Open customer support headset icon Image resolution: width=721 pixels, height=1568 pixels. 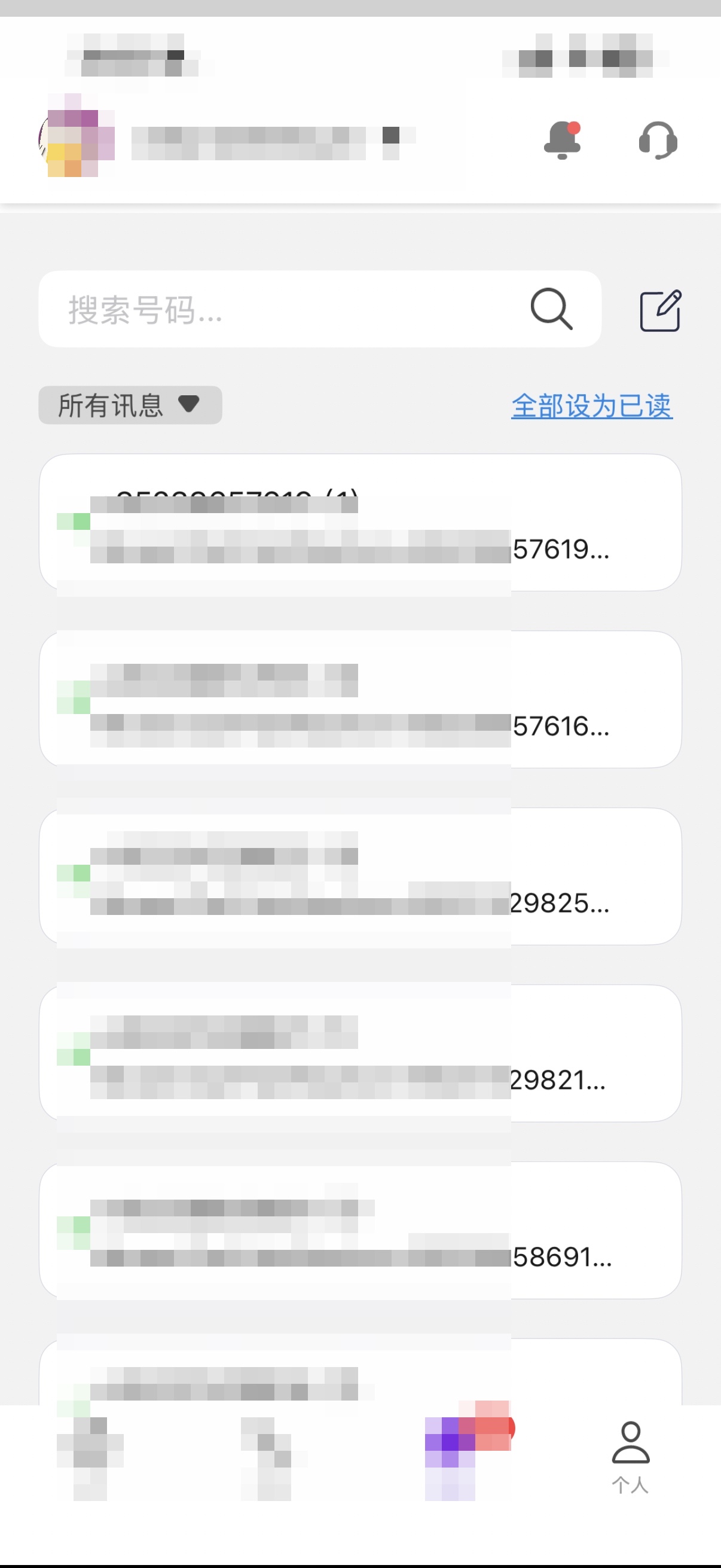pos(658,140)
